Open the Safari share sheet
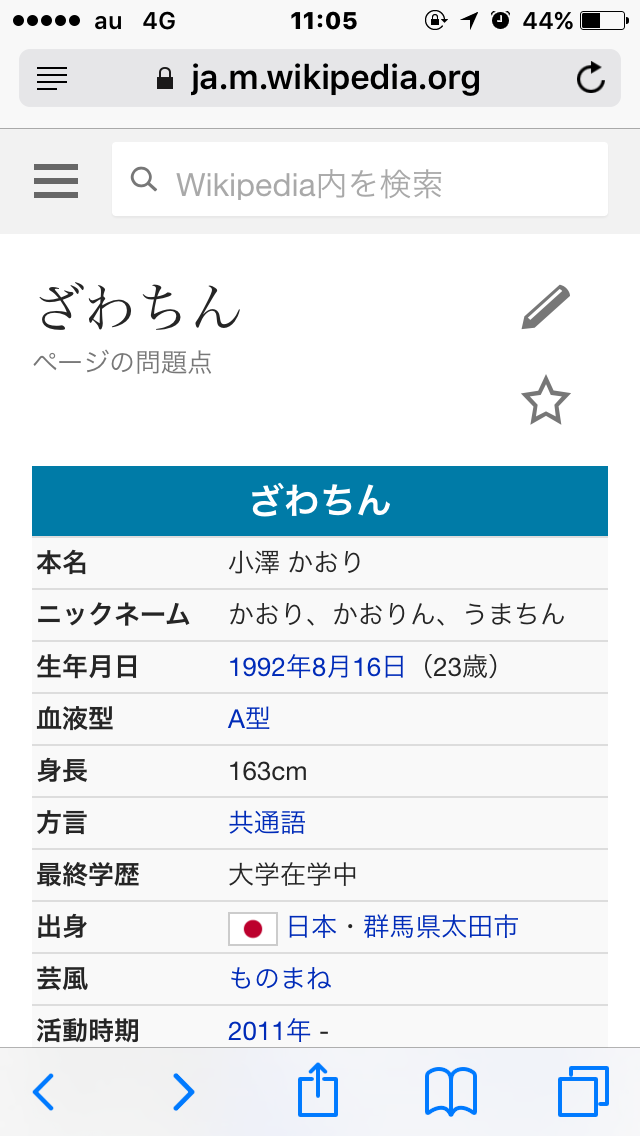Image resolution: width=640 pixels, height=1136 pixels. 318,1088
